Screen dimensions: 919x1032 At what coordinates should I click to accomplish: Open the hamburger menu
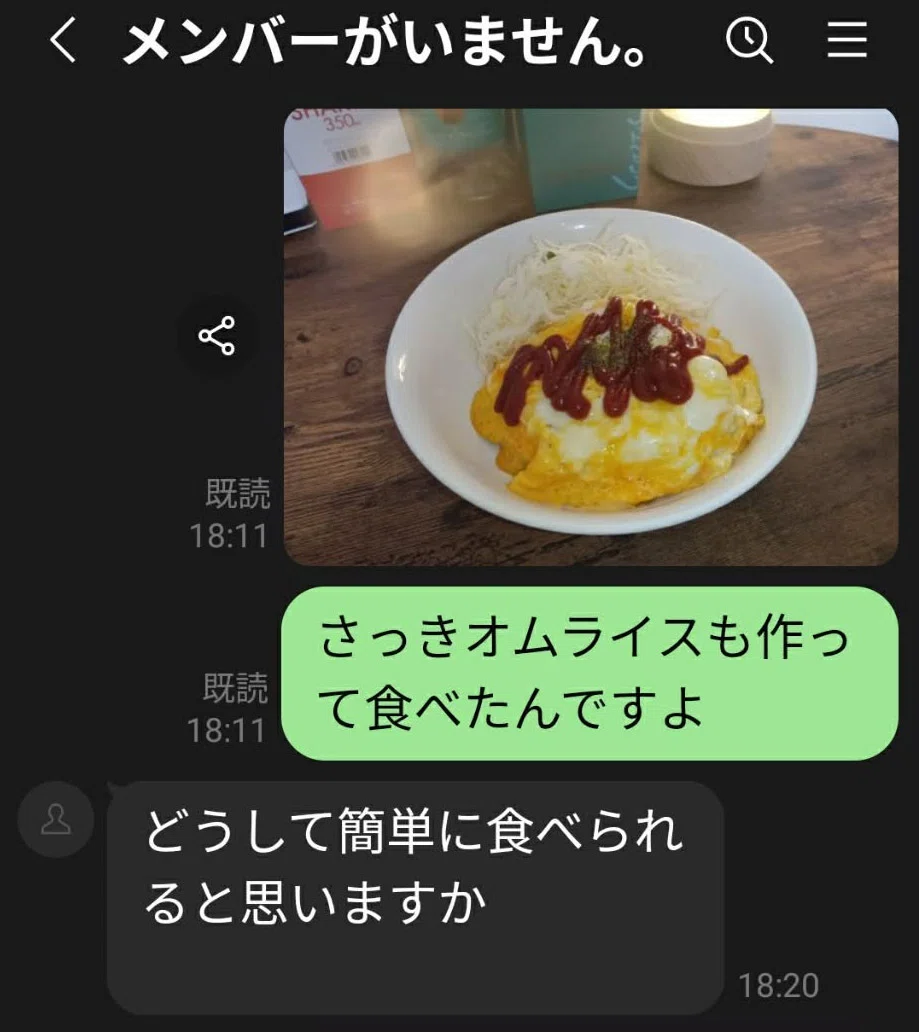(847, 39)
